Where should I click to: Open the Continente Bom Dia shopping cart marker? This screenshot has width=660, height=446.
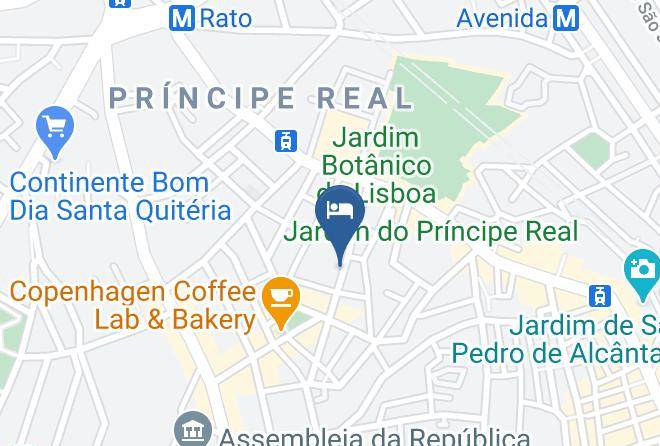[x=55, y=129]
